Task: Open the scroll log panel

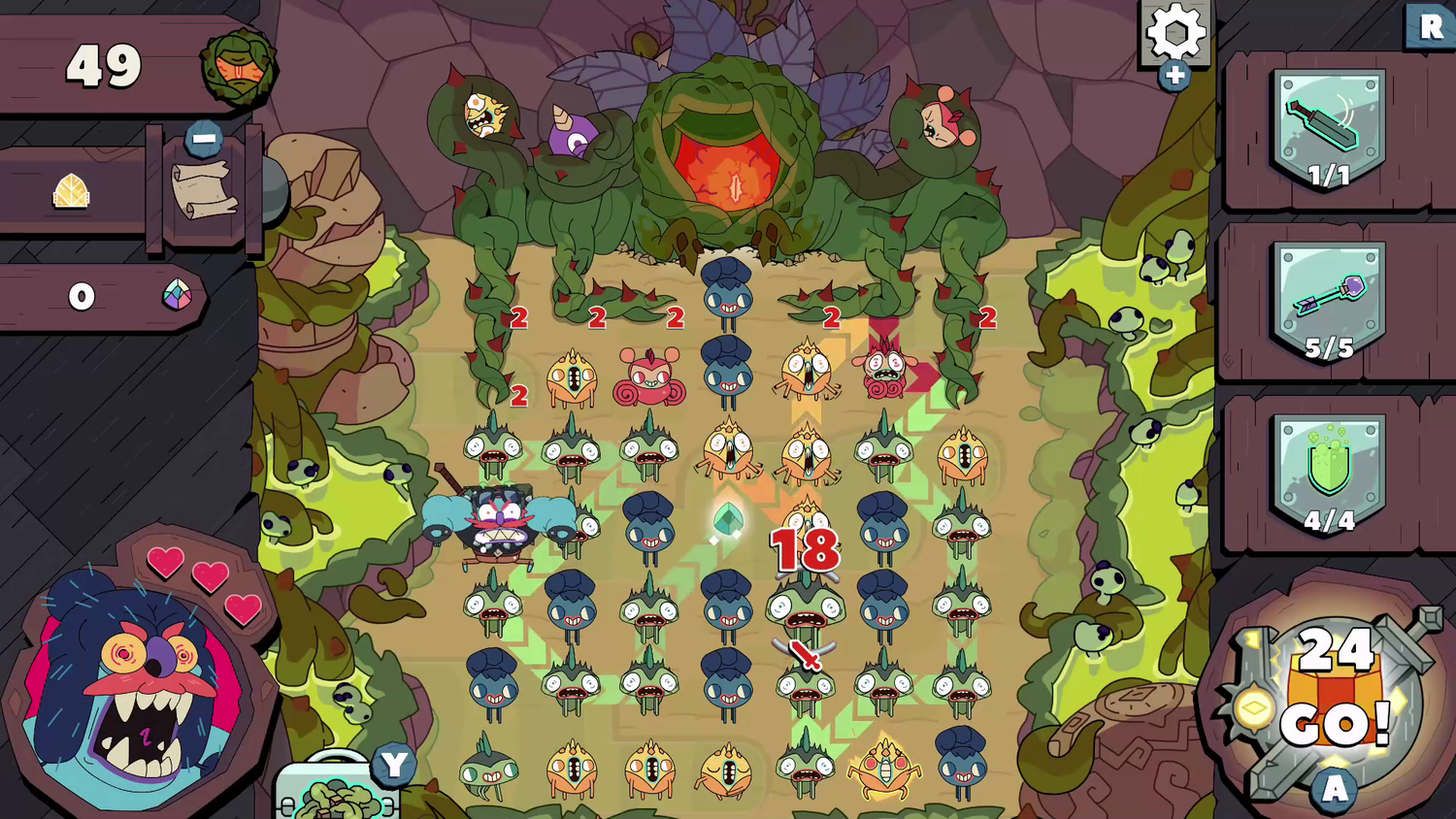Action: pos(204,189)
